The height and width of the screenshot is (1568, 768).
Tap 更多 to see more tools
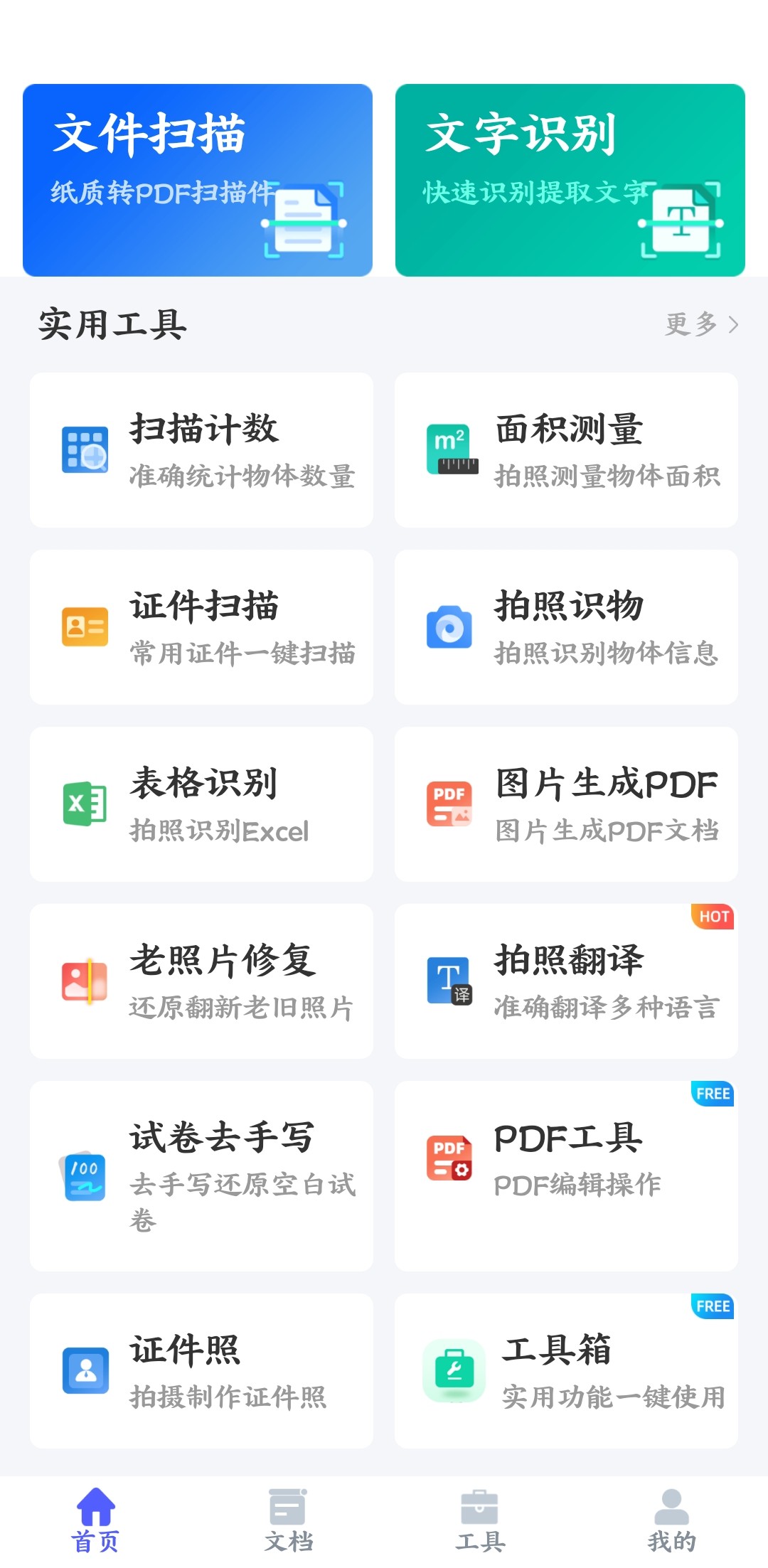click(x=702, y=324)
